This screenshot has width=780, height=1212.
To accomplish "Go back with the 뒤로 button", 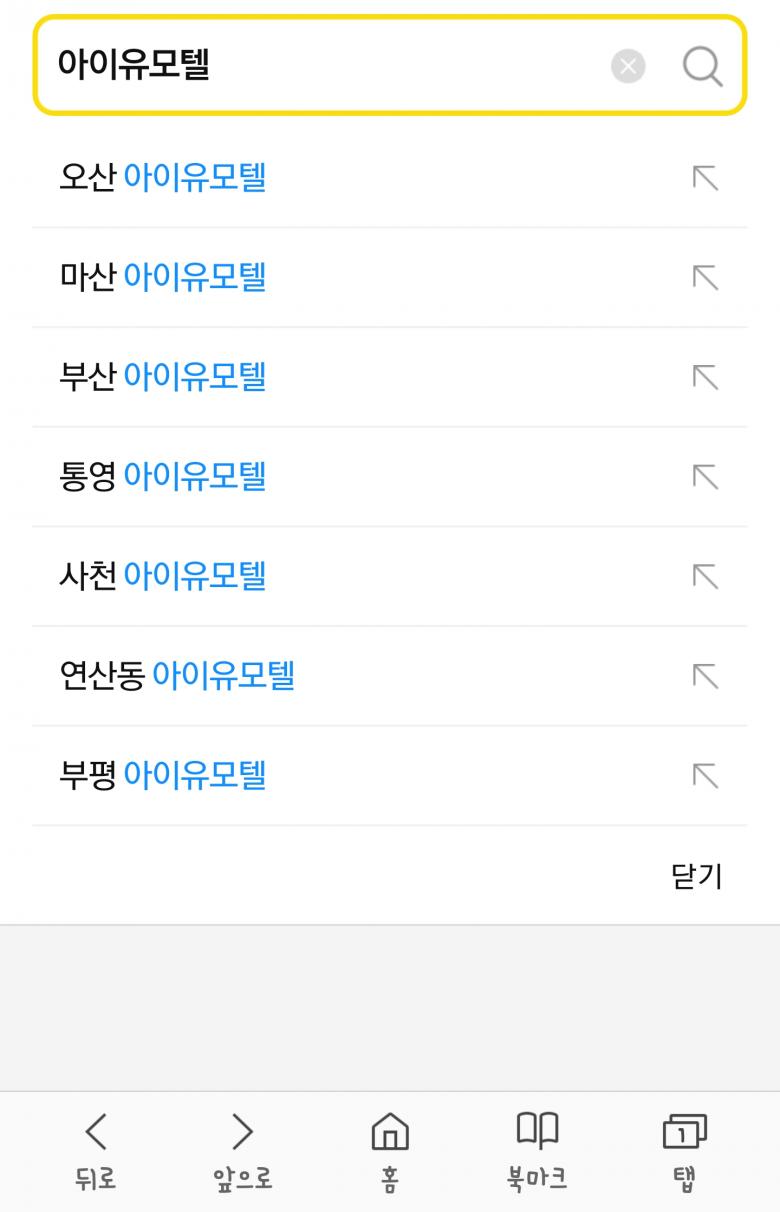I will (x=96, y=1152).
